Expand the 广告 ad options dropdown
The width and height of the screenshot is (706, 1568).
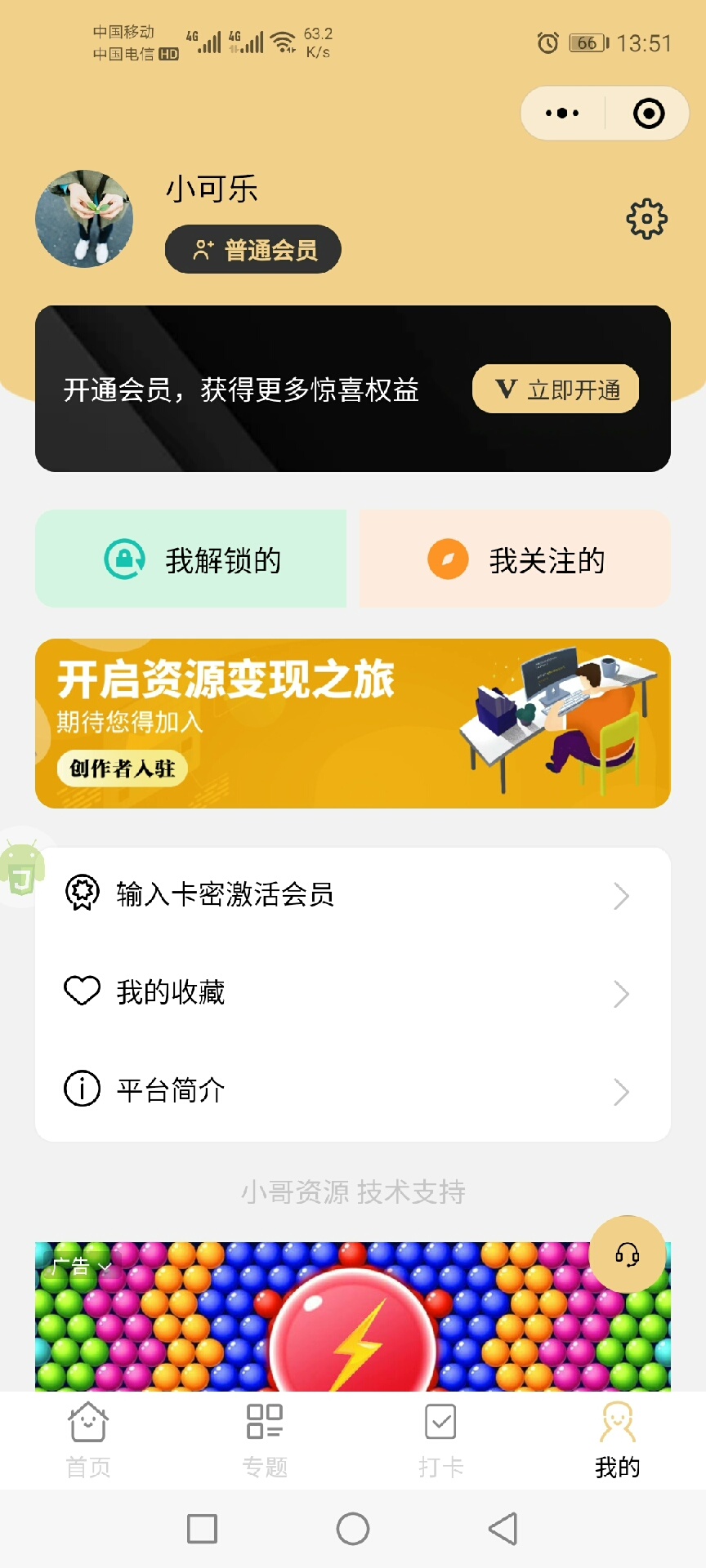point(80,1267)
